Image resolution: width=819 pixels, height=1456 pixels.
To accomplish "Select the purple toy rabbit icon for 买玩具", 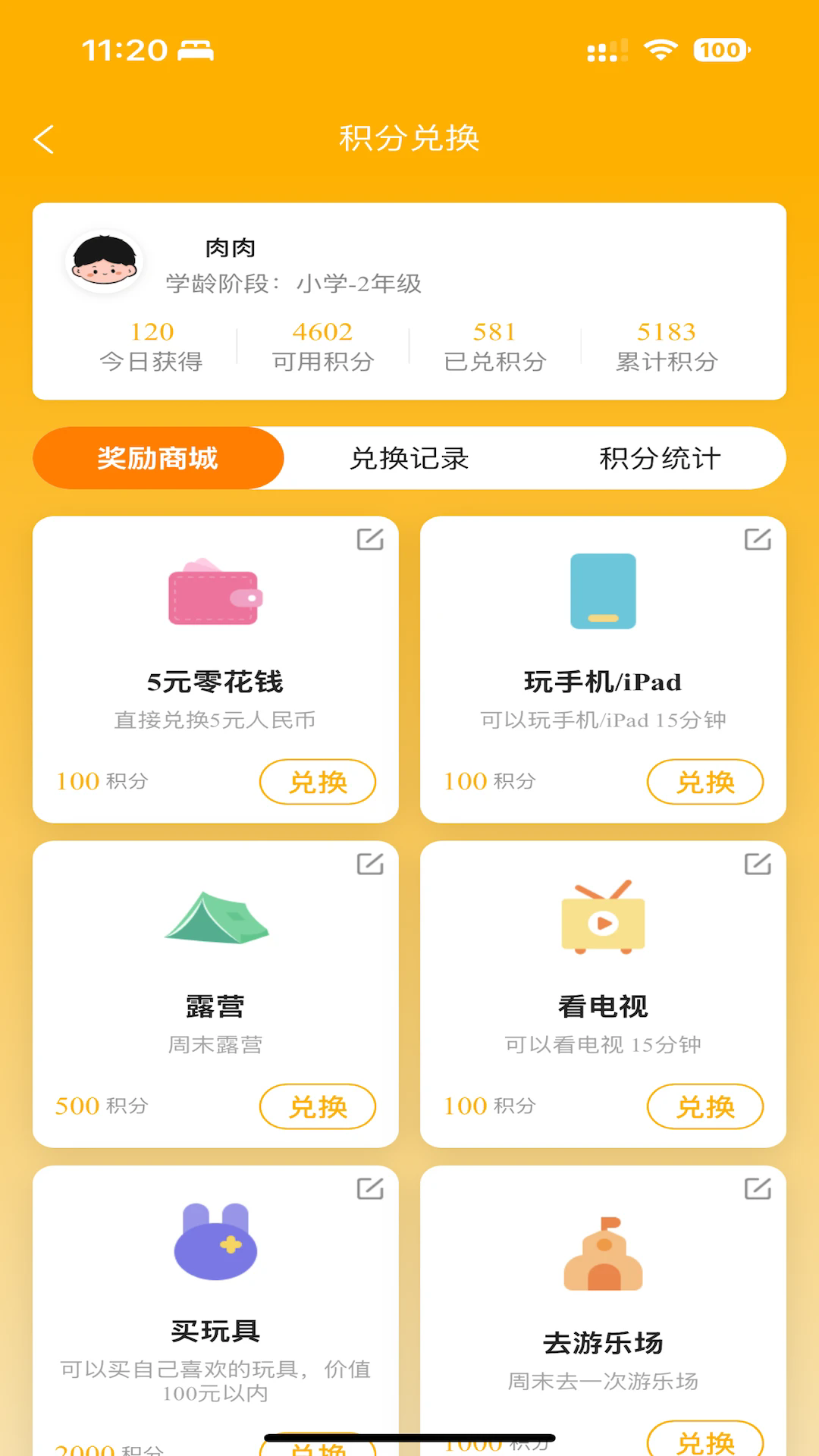I will click(215, 1244).
